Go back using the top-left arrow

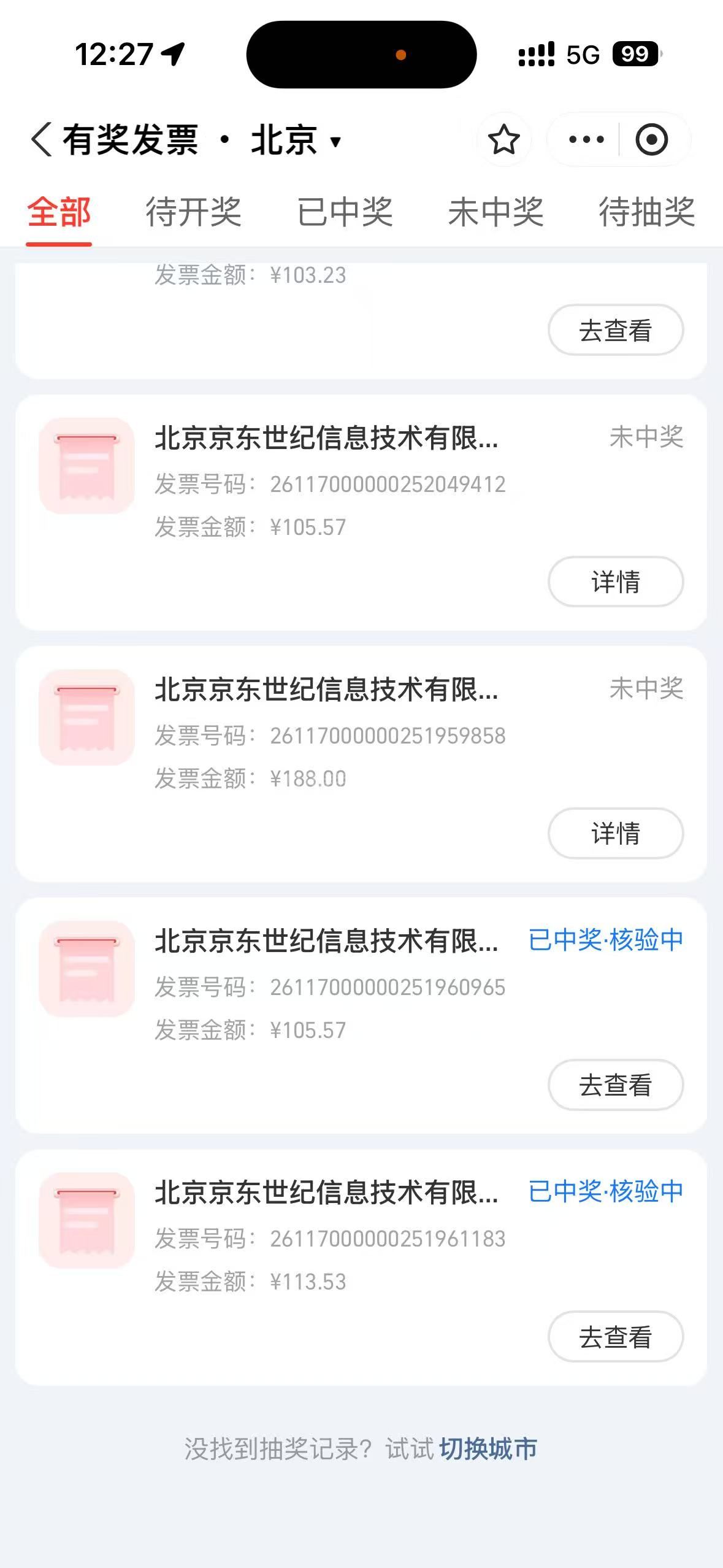[41, 139]
